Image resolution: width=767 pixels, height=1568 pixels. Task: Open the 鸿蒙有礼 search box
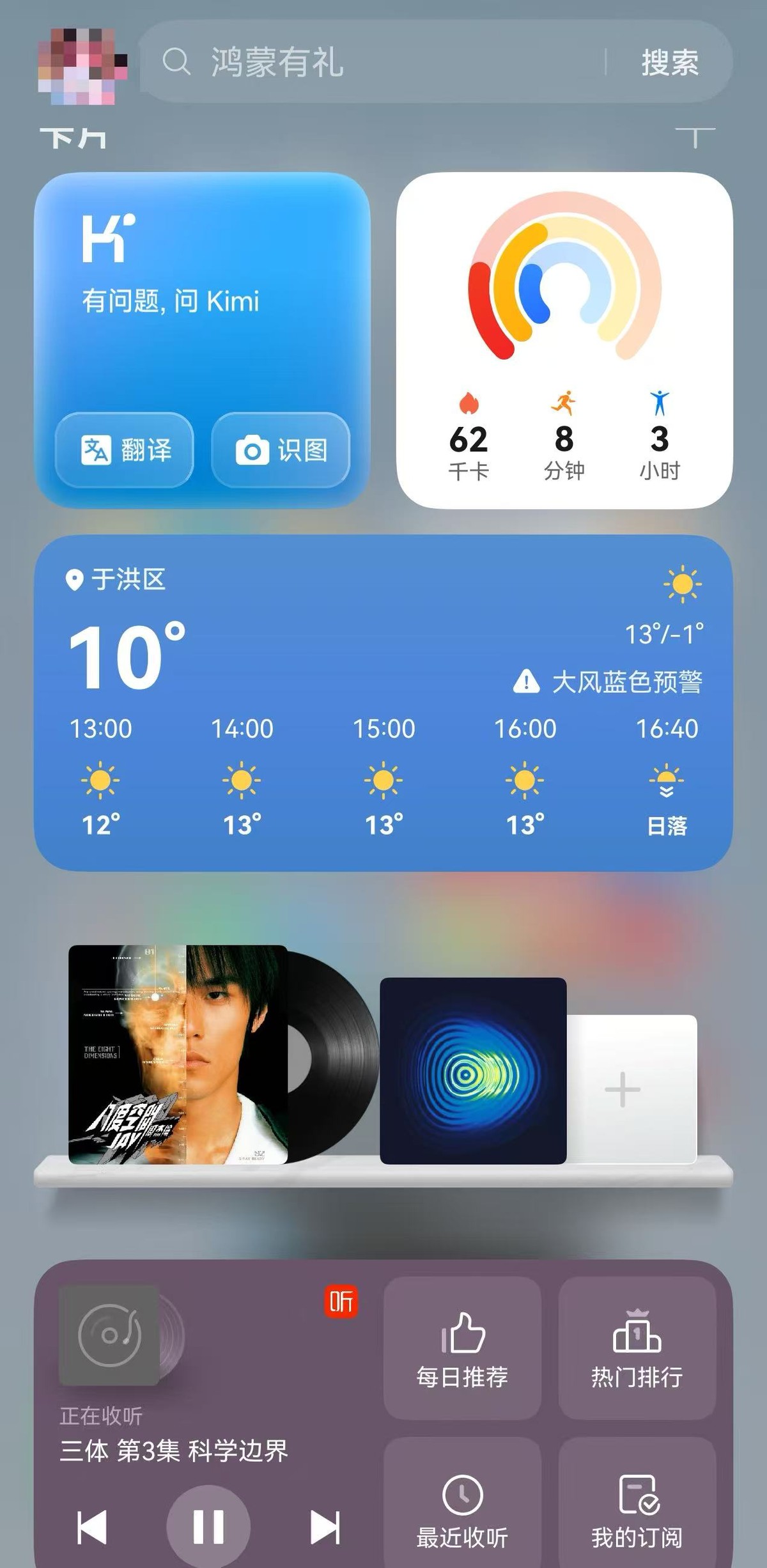coord(371,62)
